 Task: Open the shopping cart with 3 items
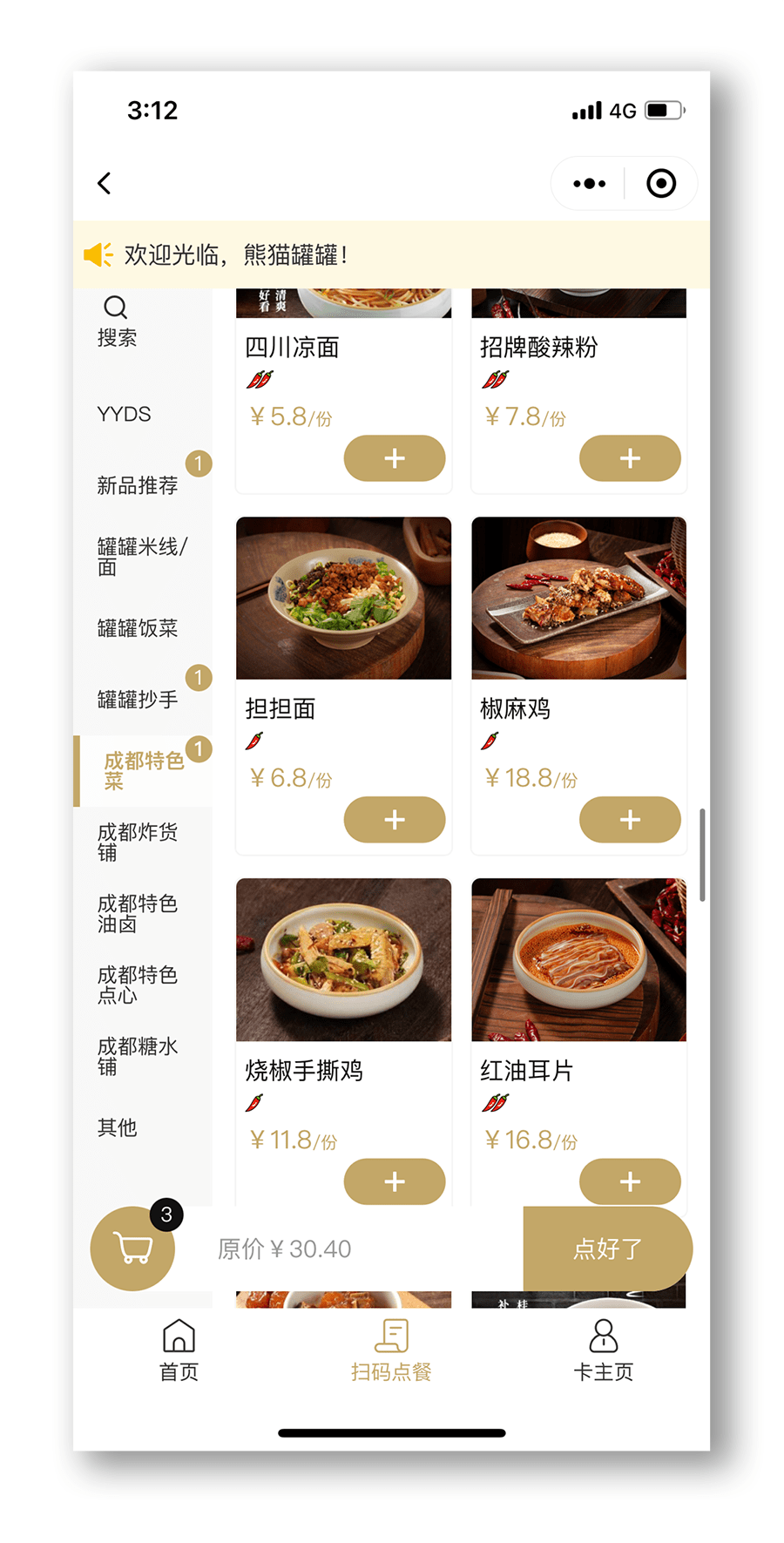tap(132, 1249)
